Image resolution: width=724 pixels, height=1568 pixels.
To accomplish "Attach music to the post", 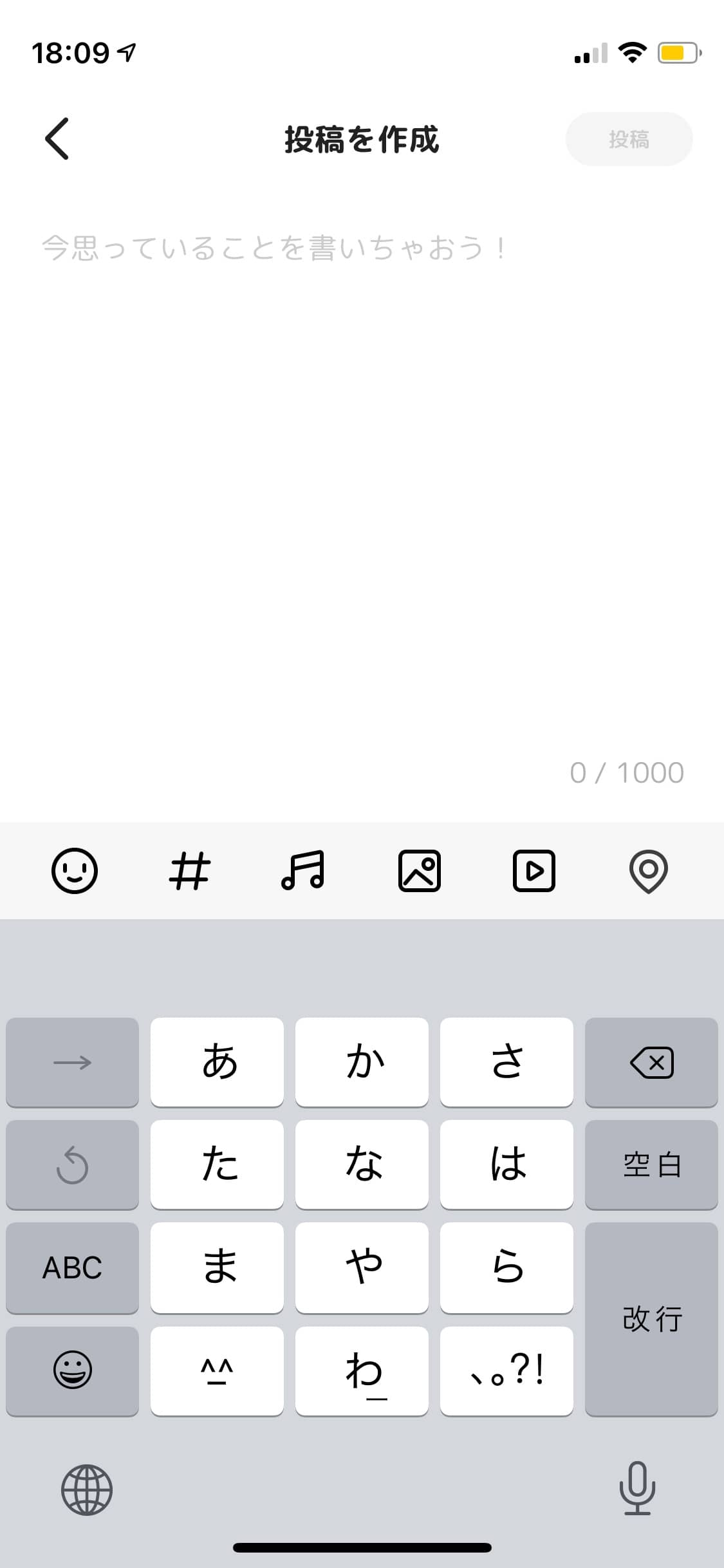I will pyautogui.click(x=303, y=871).
